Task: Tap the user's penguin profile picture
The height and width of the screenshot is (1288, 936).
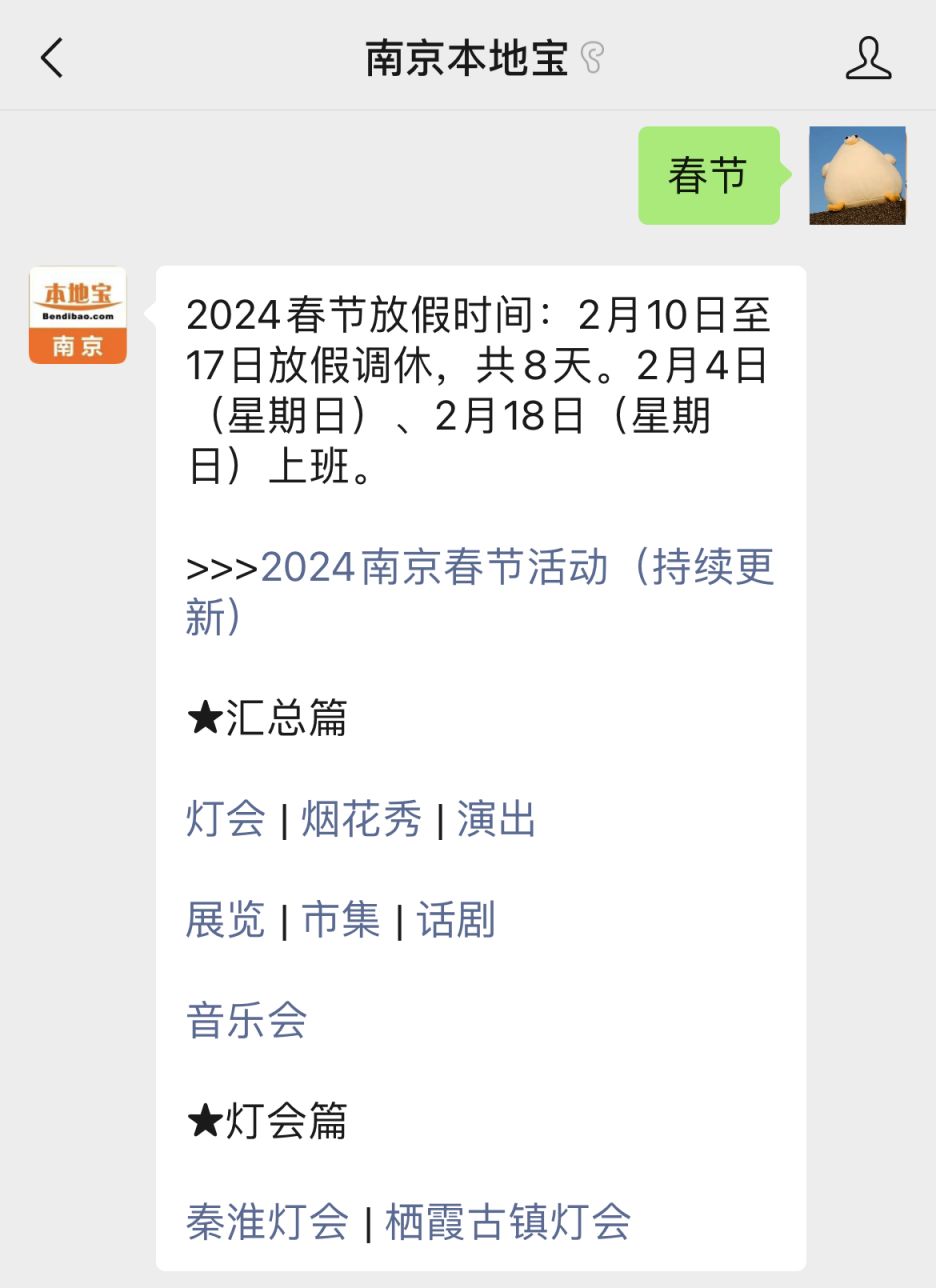Action: (x=858, y=176)
